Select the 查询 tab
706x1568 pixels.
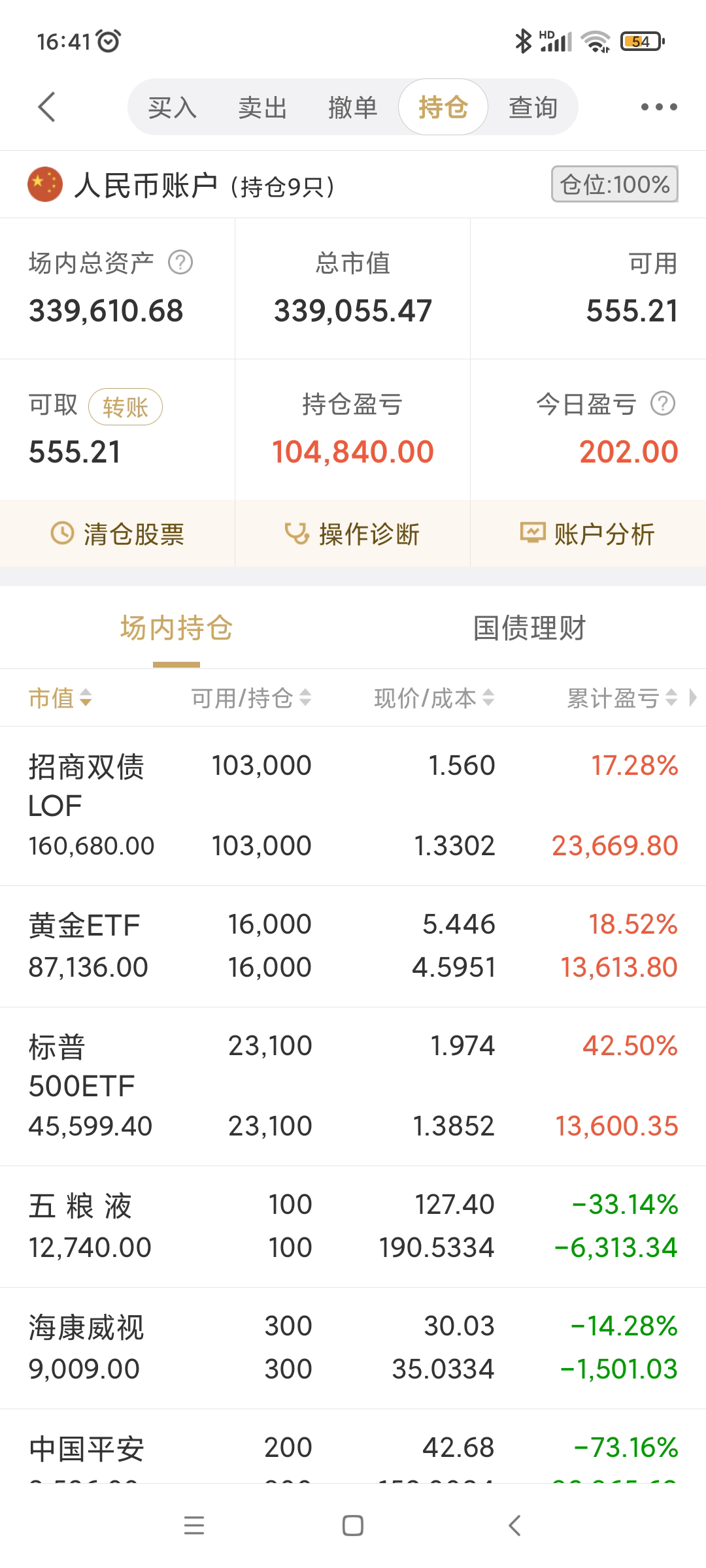[x=533, y=108]
